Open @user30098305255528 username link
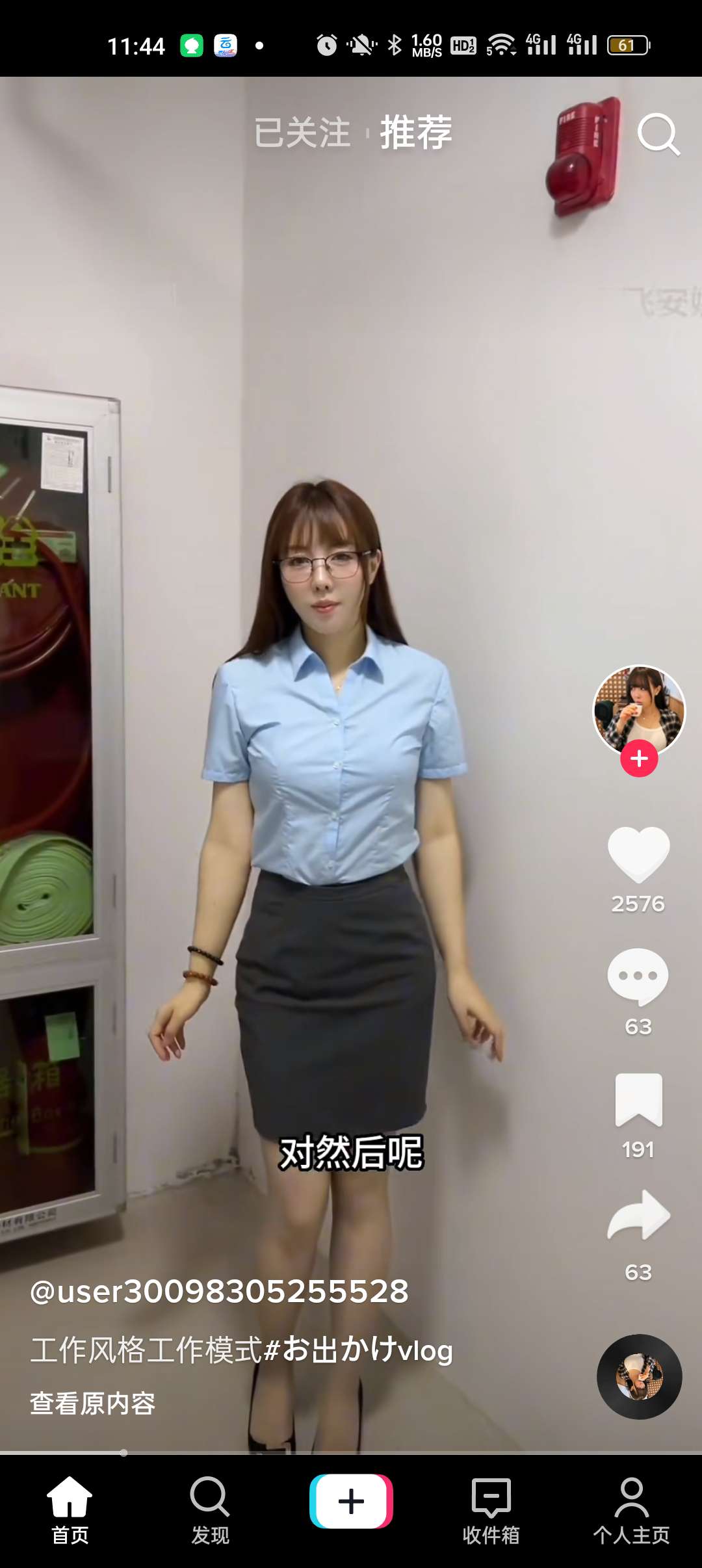 coord(220,1292)
